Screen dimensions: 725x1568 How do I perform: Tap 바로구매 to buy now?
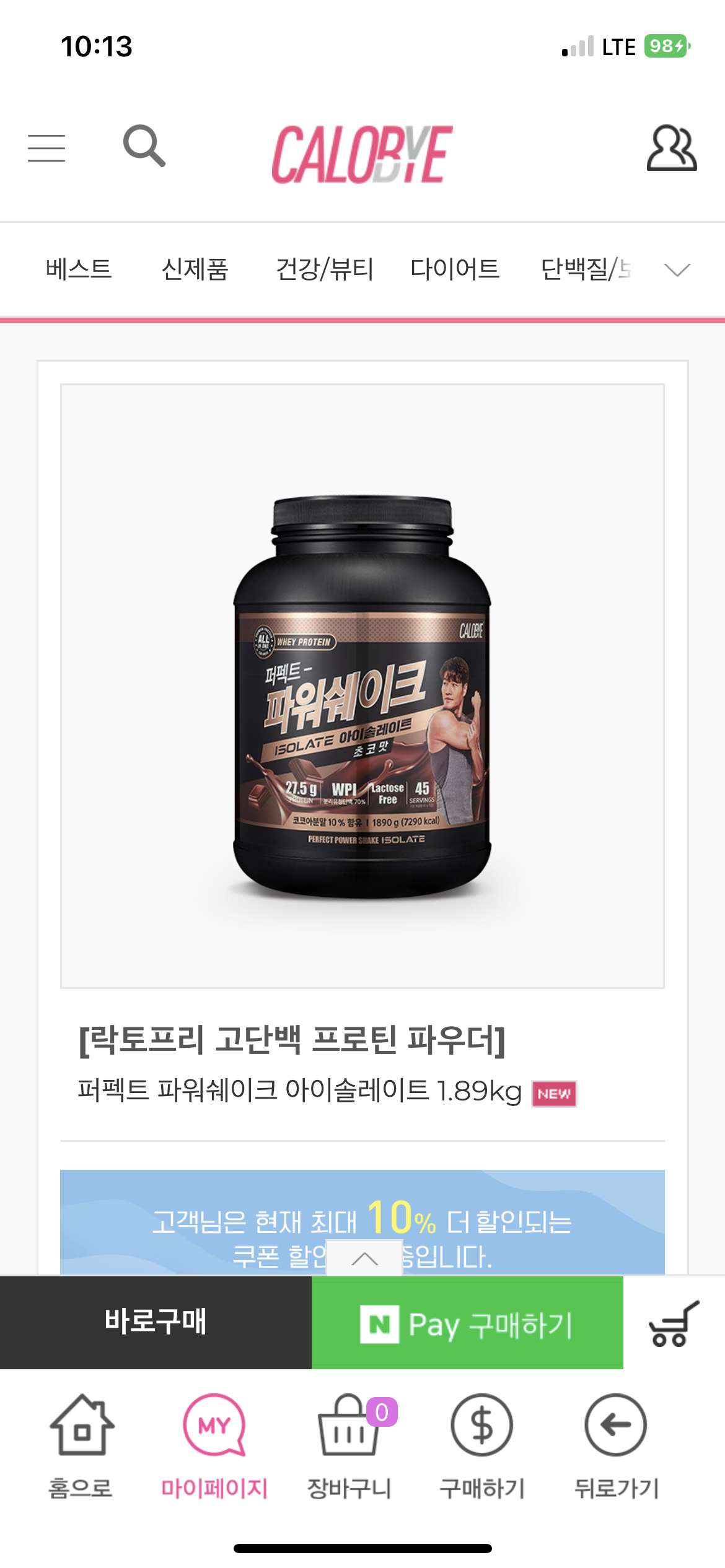[156, 1323]
